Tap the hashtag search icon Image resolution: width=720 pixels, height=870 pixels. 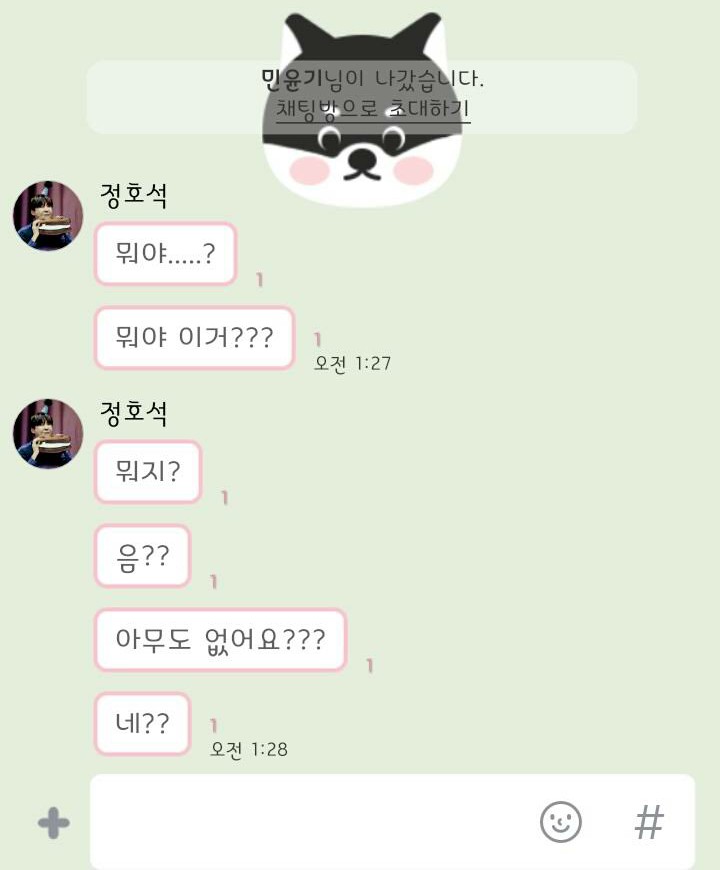[x=650, y=822]
